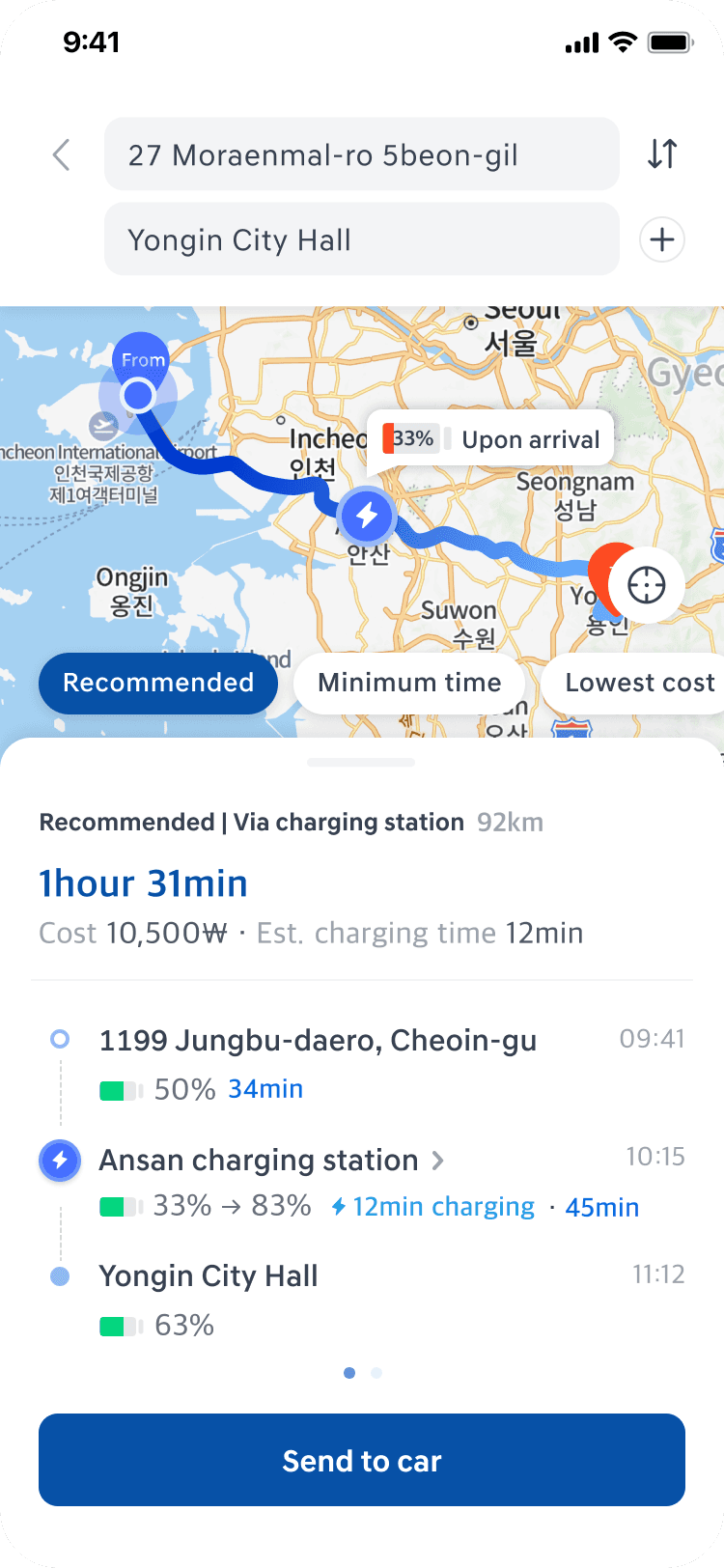Add a waypoint with the plus icon
Screen dimensions: 724x1568
[x=662, y=239]
